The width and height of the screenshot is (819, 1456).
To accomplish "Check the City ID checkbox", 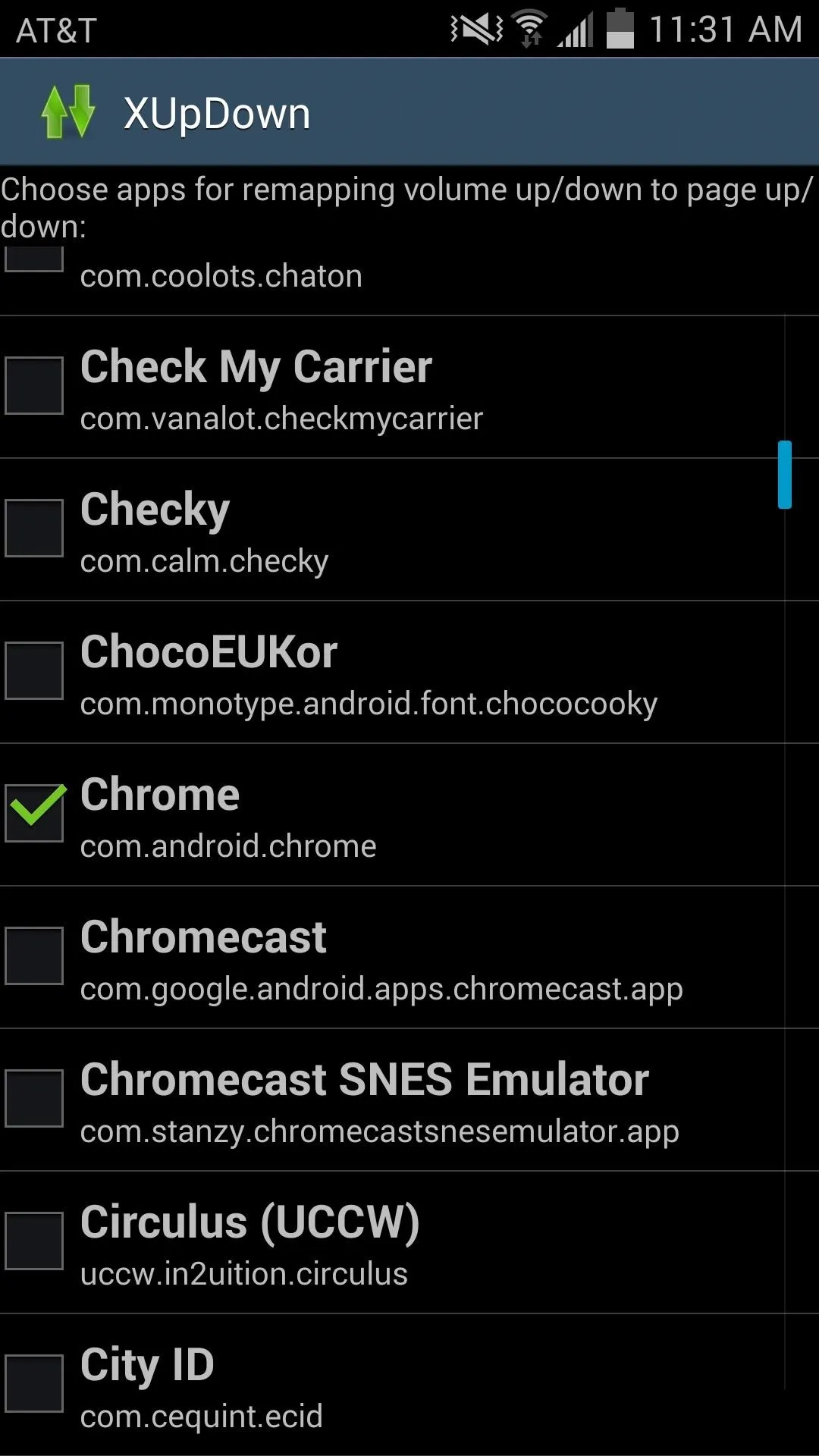I will click(x=34, y=1383).
